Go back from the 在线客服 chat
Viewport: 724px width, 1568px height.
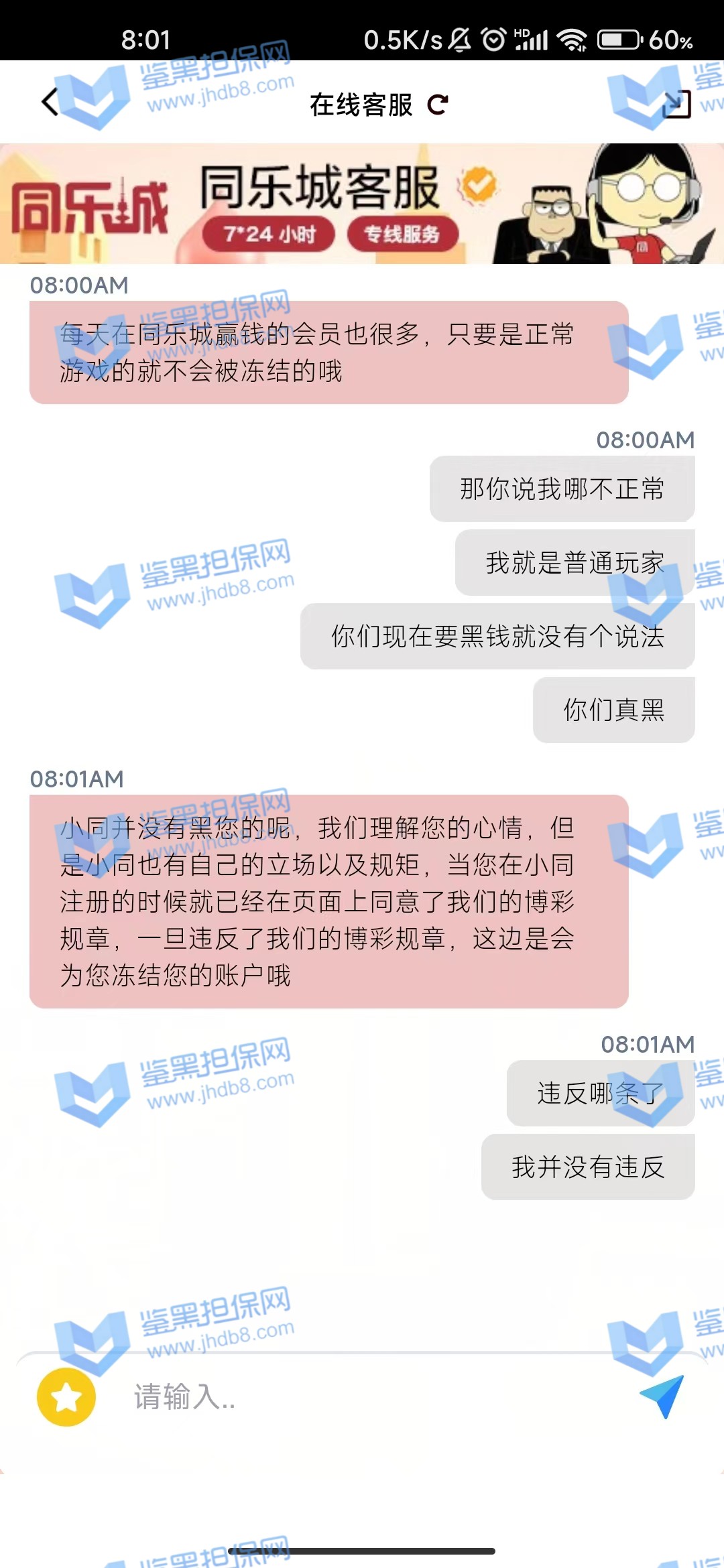click(x=50, y=103)
